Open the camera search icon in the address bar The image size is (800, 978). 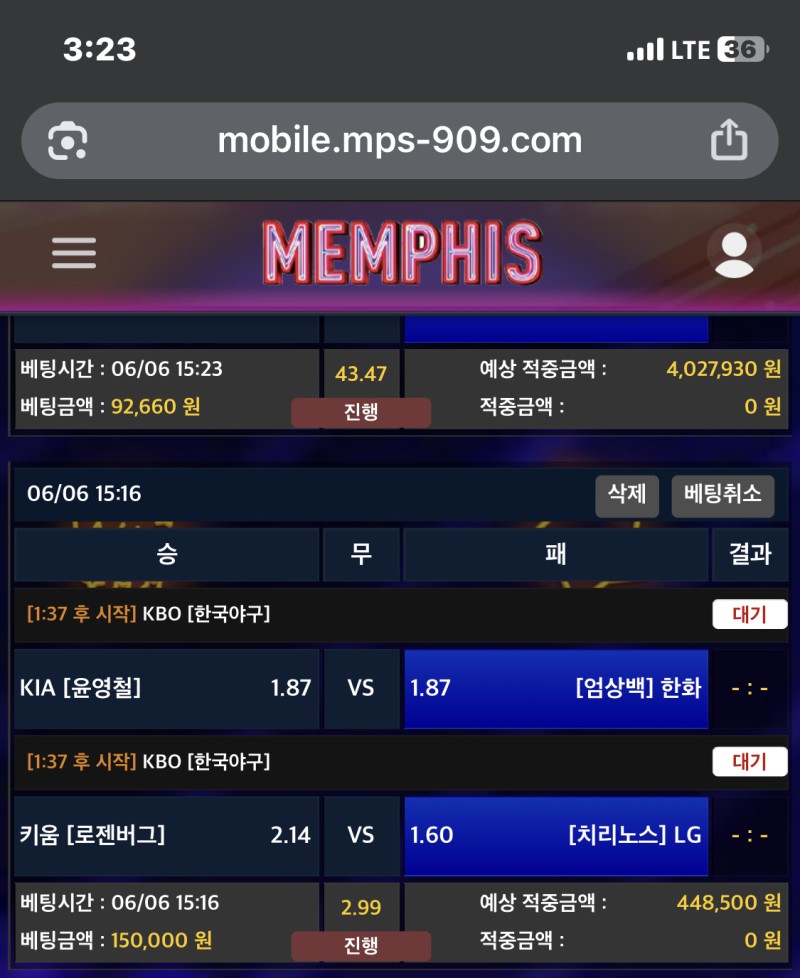pos(68,141)
